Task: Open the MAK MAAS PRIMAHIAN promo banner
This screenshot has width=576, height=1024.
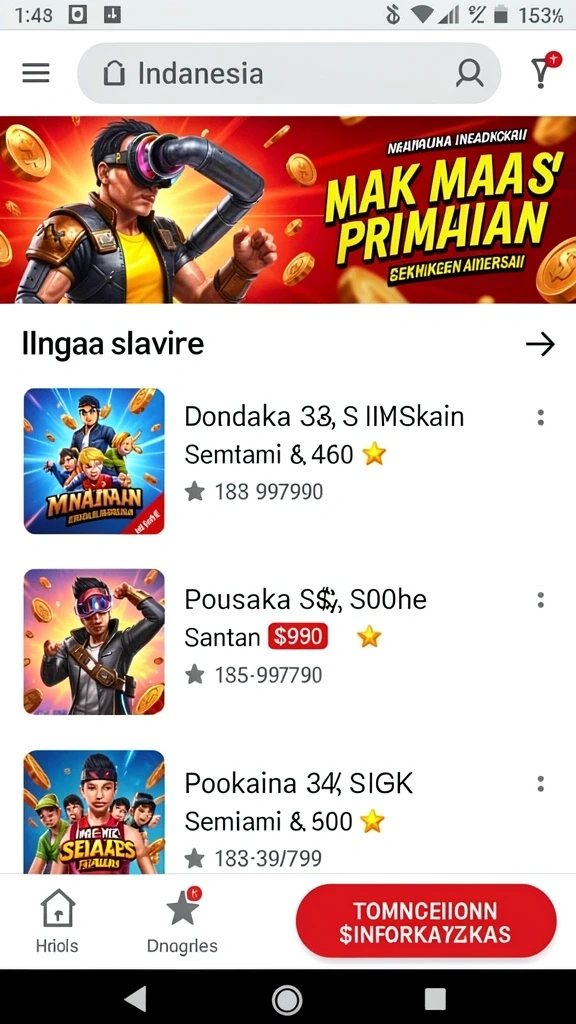Action: pyautogui.click(x=288, y=210)
